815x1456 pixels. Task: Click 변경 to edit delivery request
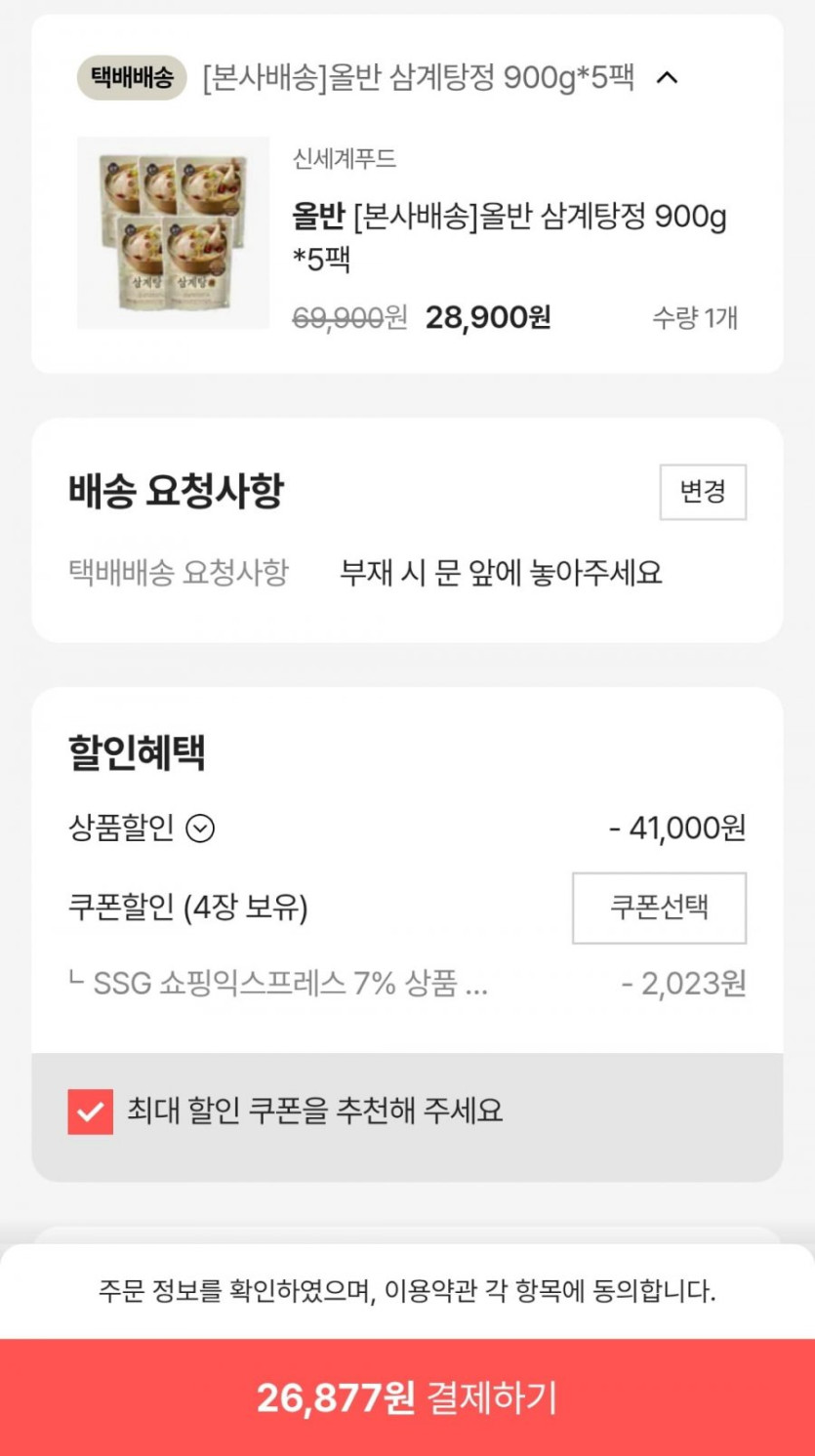(703, 492)
